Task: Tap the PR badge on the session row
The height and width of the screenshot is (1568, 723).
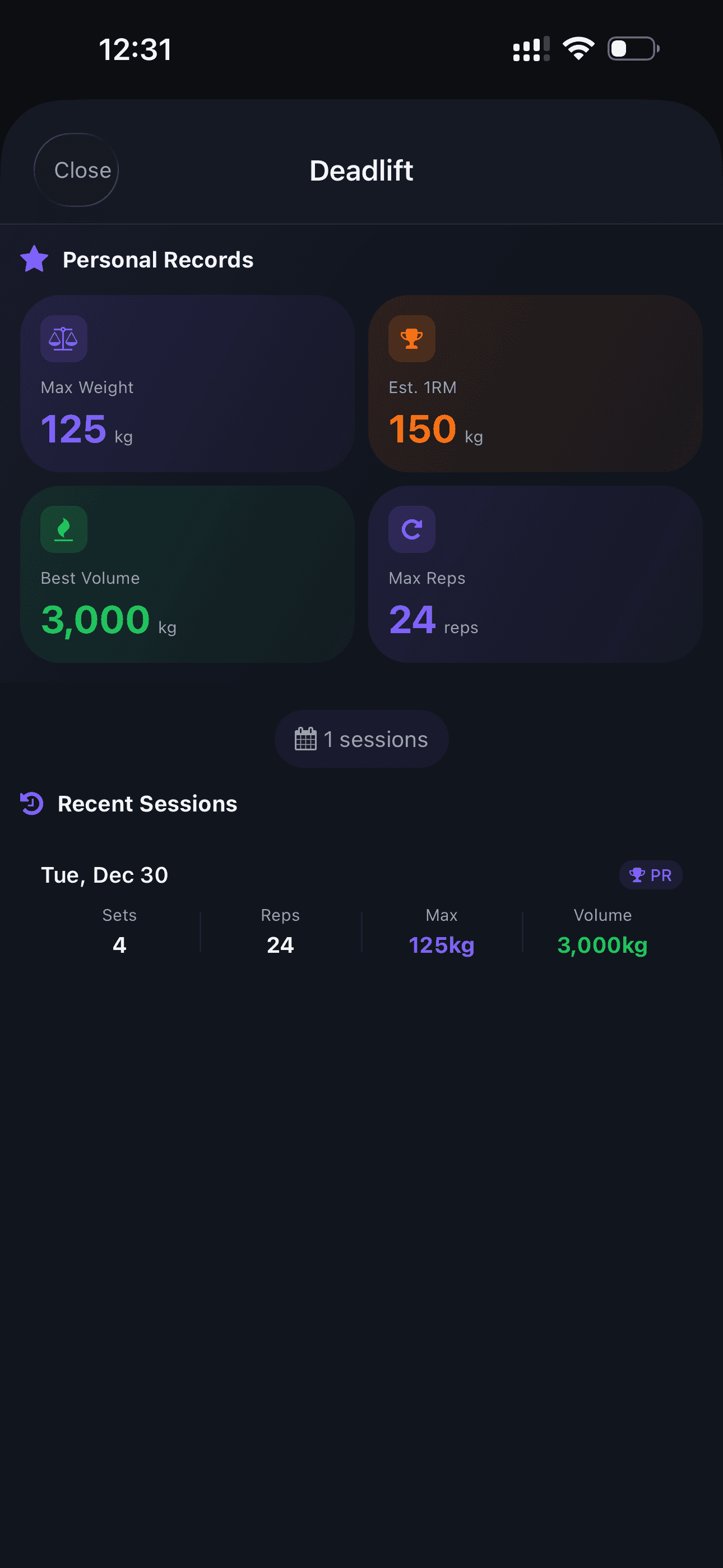Action: [x=651, y=875]
